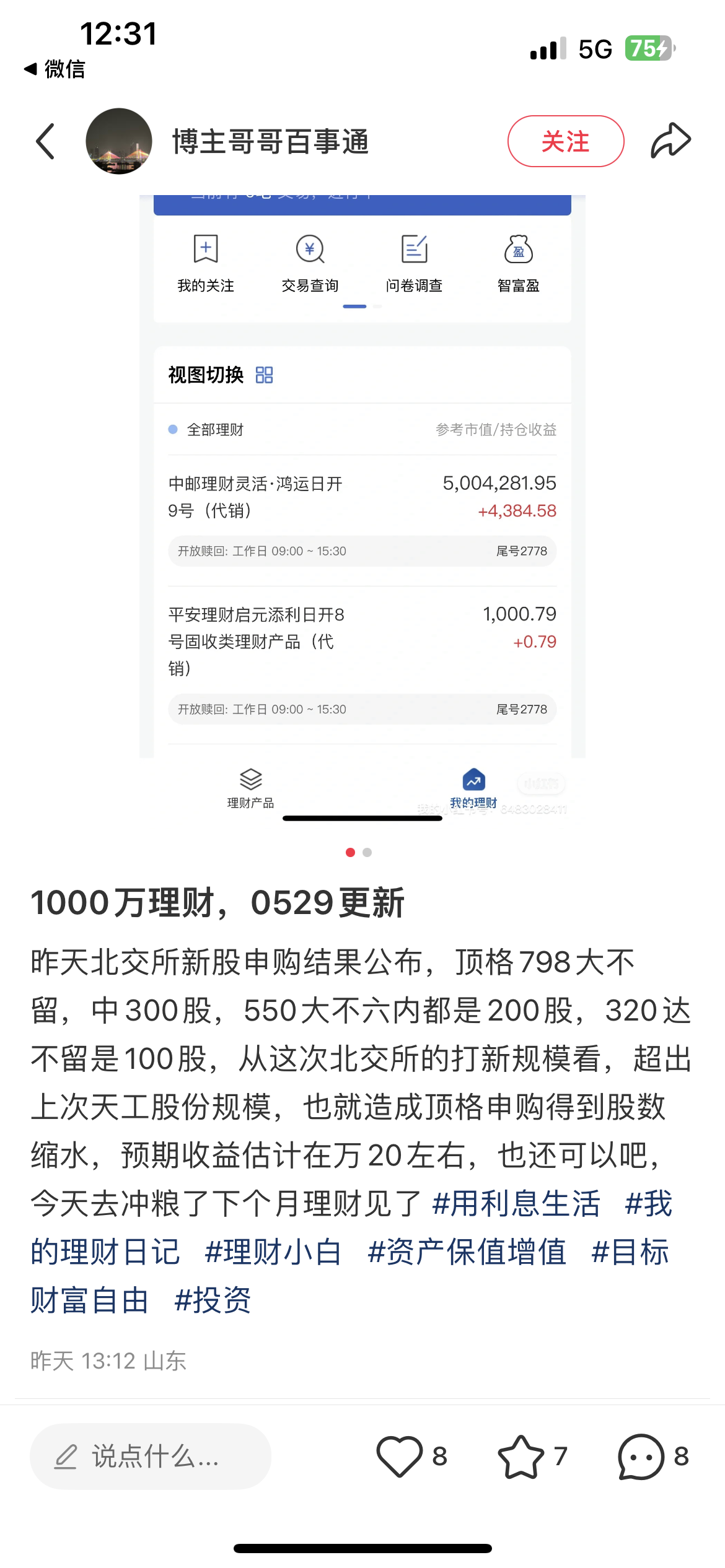Tap the 说点什么 comment field

click(x=150, y=1457)
